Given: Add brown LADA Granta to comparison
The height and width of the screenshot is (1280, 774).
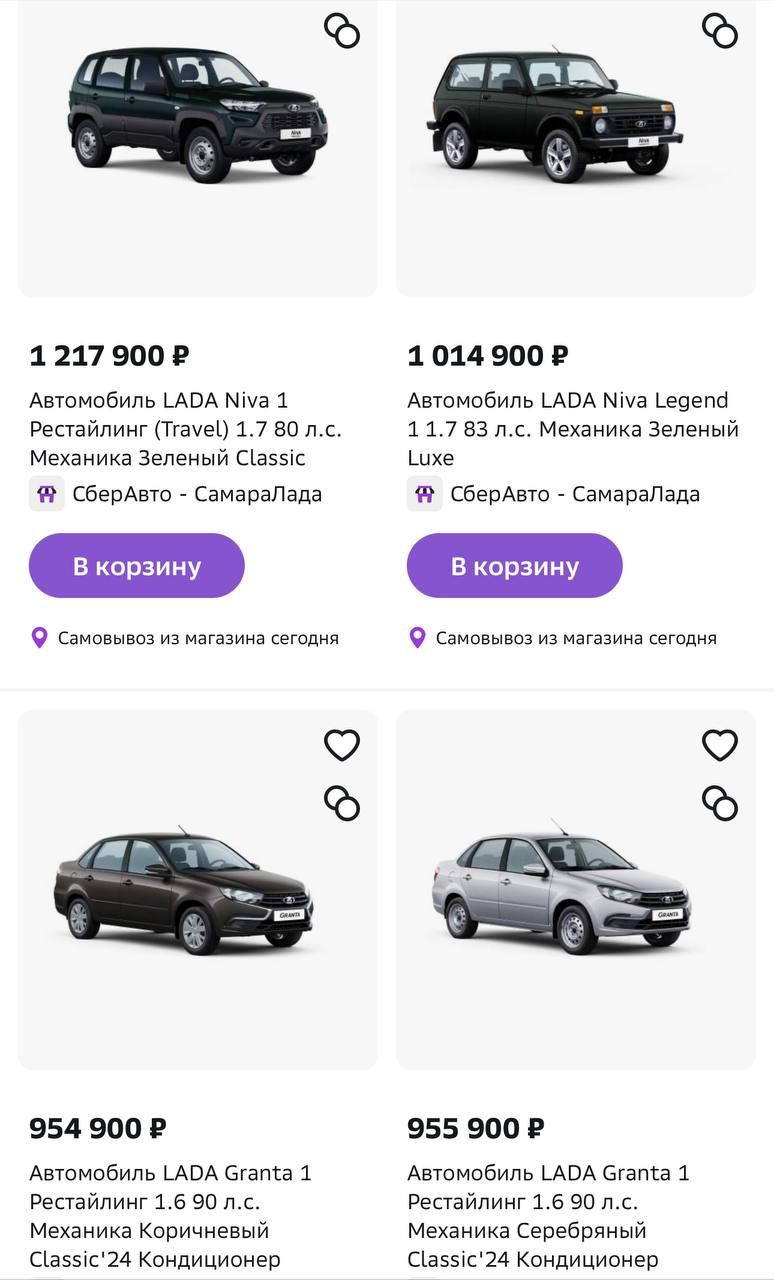Looking at the screenshot, I should (342, 803).
